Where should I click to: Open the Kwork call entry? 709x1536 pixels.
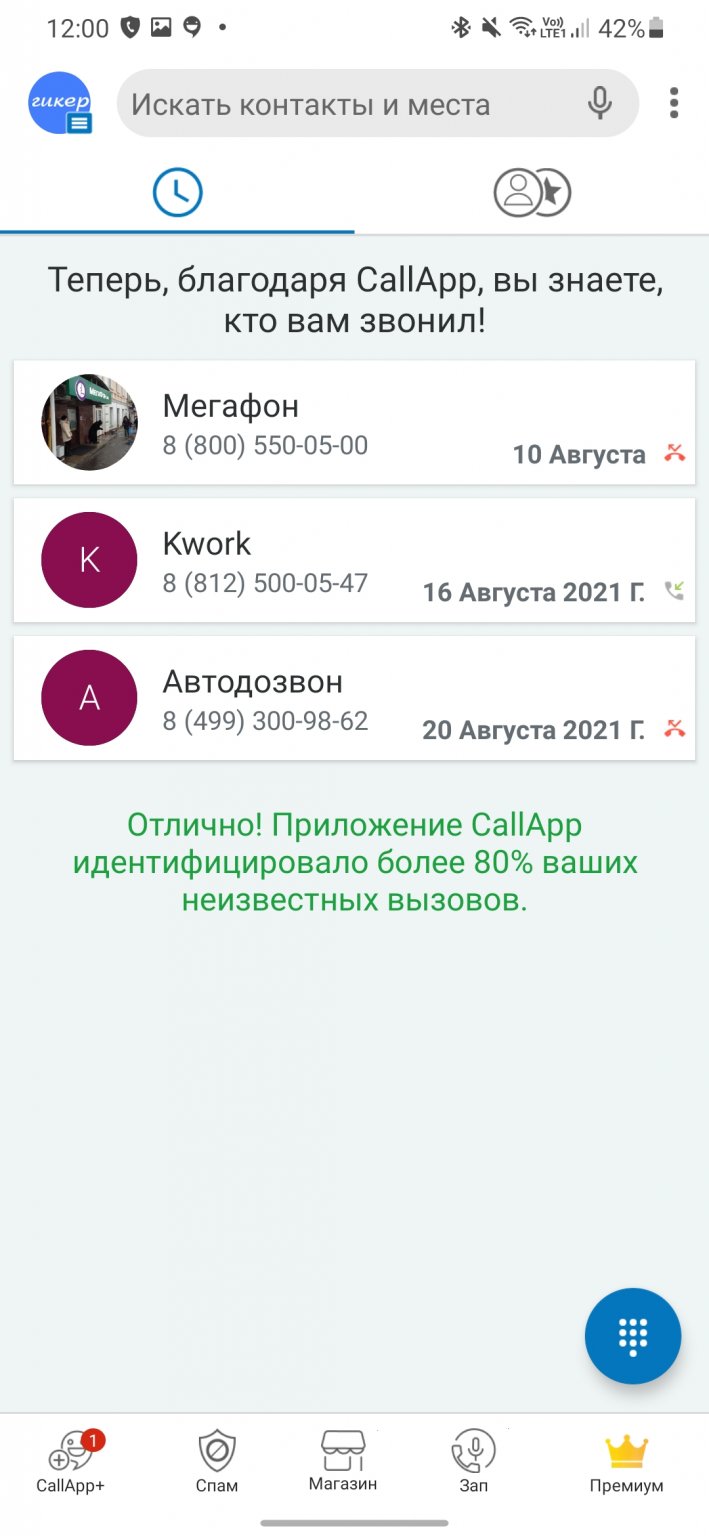pyautogui.click(x=354, y=560)
